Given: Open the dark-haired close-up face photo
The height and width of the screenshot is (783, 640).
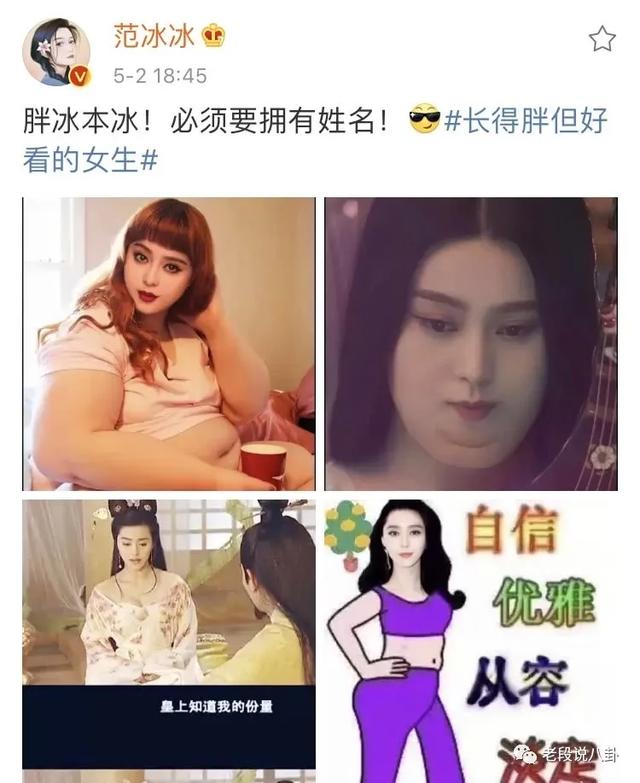Looking at the screenshot, I should coord(470,343).
